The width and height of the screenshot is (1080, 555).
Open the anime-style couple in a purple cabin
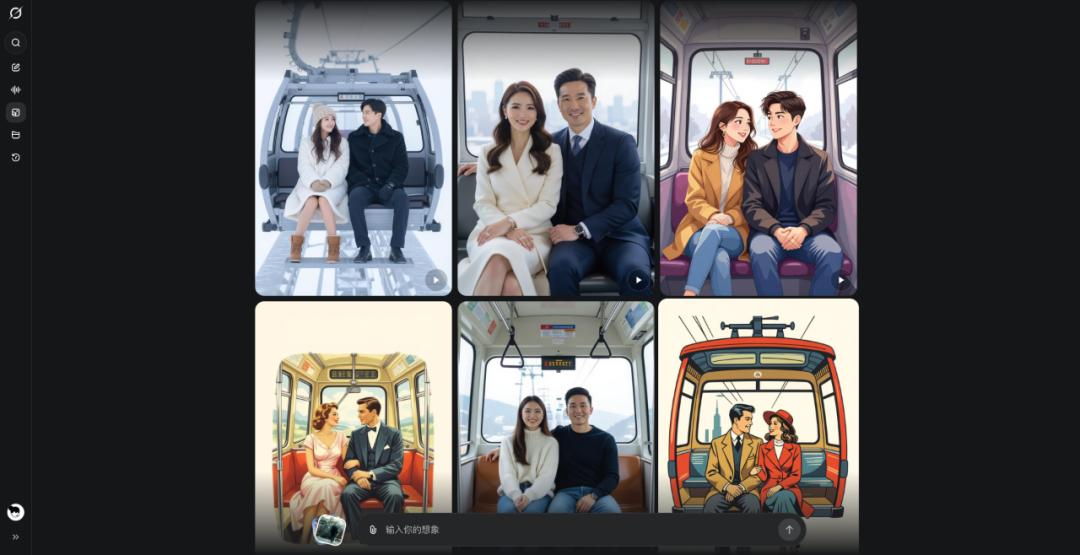(x=758, y=150)
